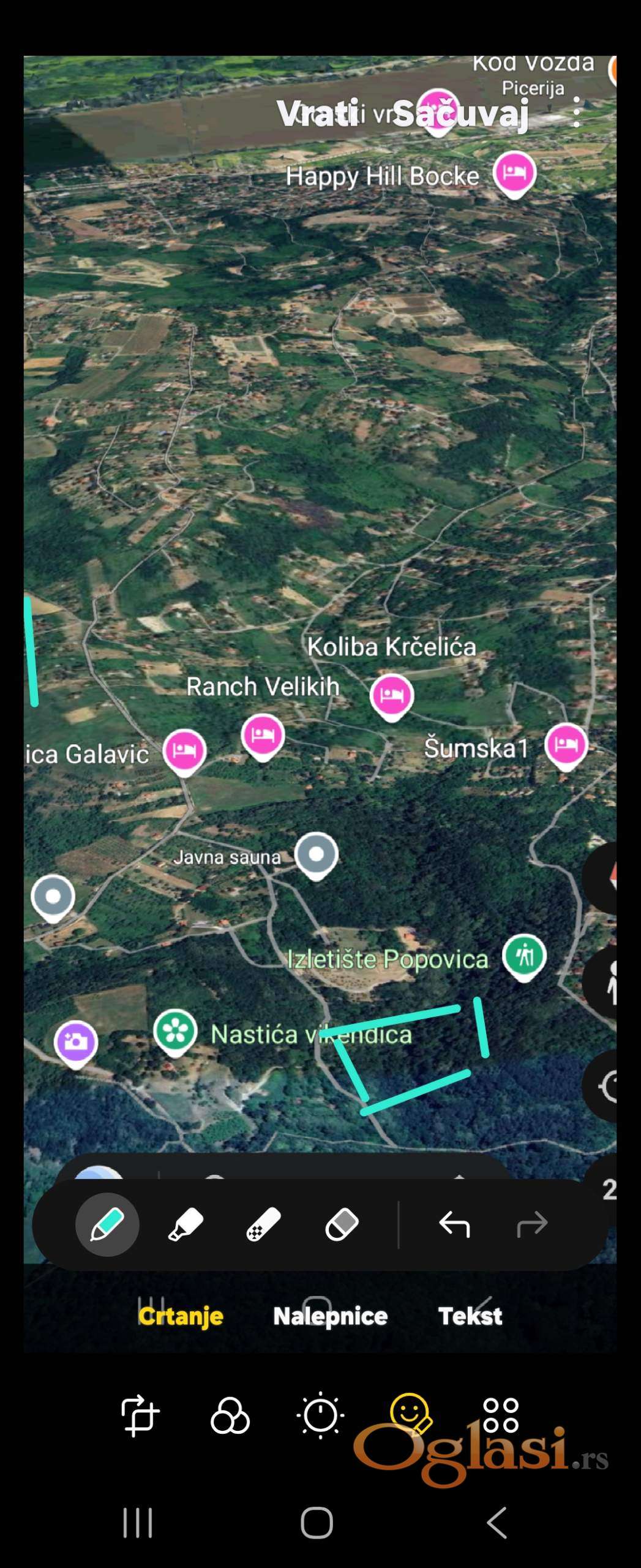Image resolution: width=641 pixels, height=1568 pixels.
Task: Open the crop and rotate tool
Action: (x=140, y=1415)
